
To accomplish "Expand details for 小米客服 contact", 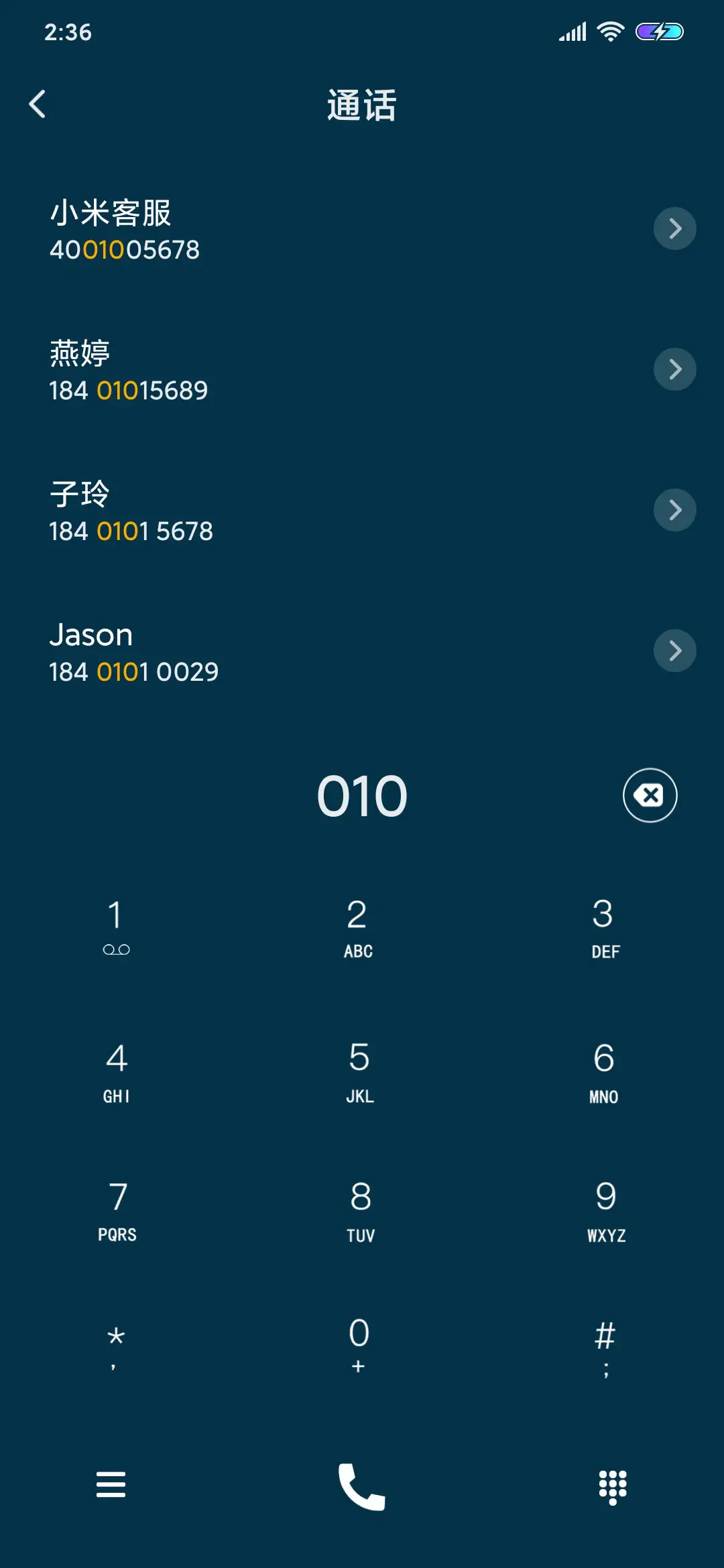I will pos(675,228).
